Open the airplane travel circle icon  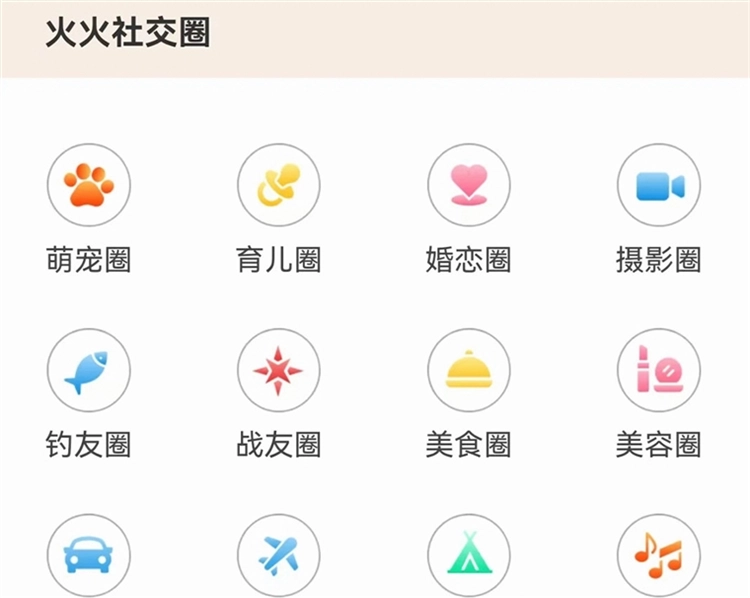pos(279,555)
